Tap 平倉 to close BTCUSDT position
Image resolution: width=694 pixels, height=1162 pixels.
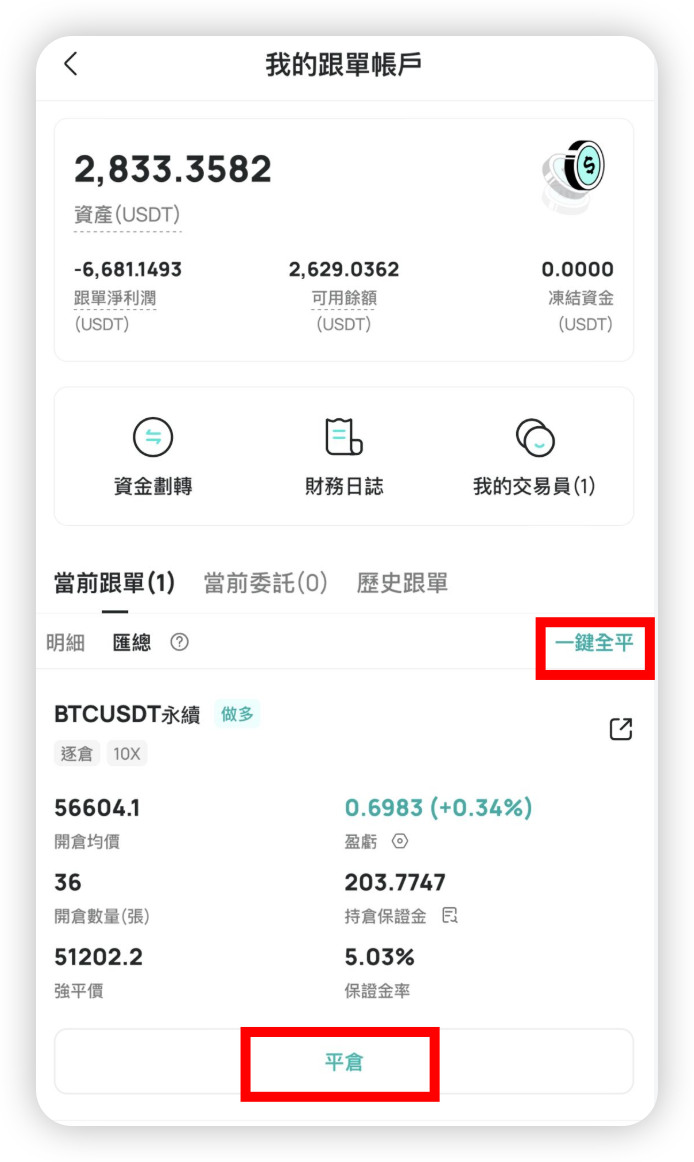point(343,1062)
